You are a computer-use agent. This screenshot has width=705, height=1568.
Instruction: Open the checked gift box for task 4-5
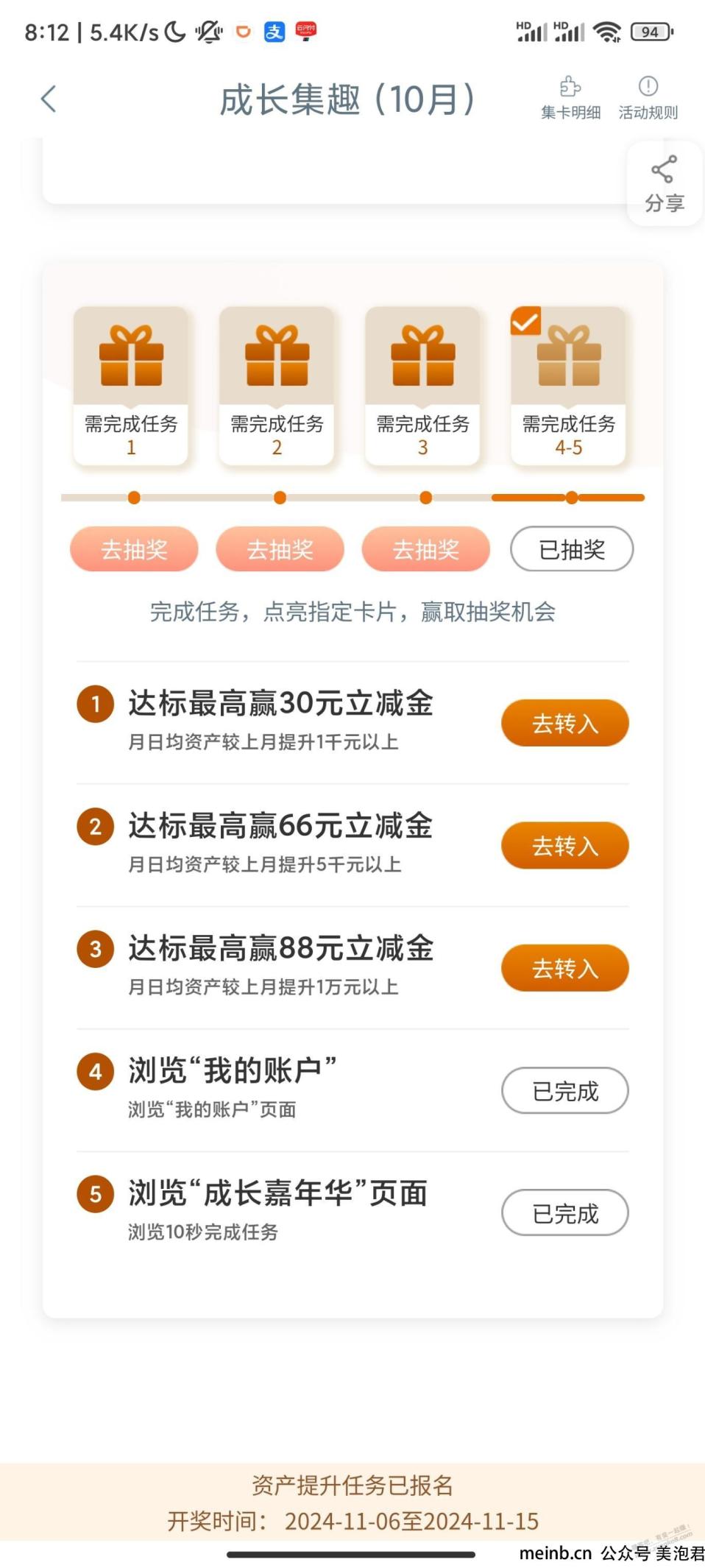568,386
